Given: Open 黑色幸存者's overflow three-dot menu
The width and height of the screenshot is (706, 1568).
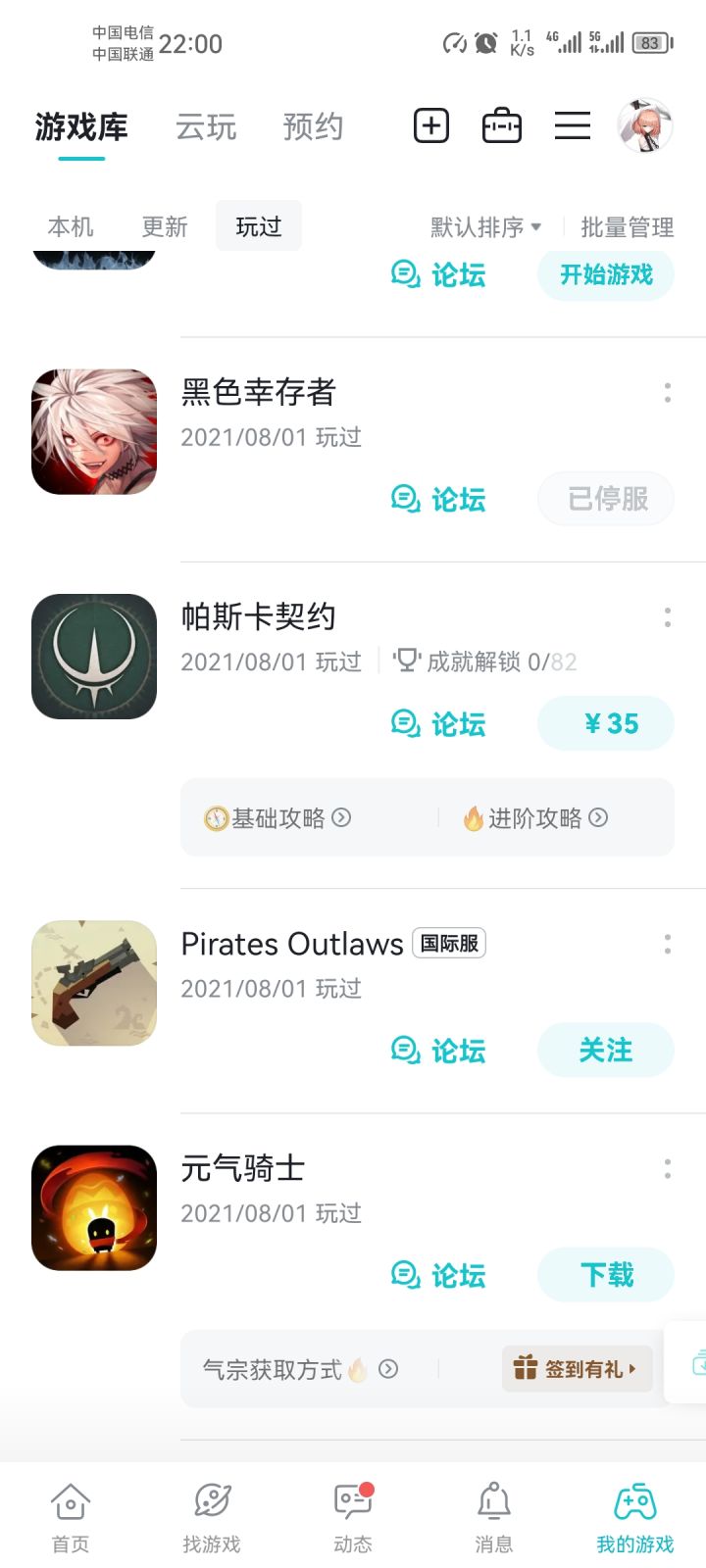Looking at the screenshot, I should [x=668, y=392].
